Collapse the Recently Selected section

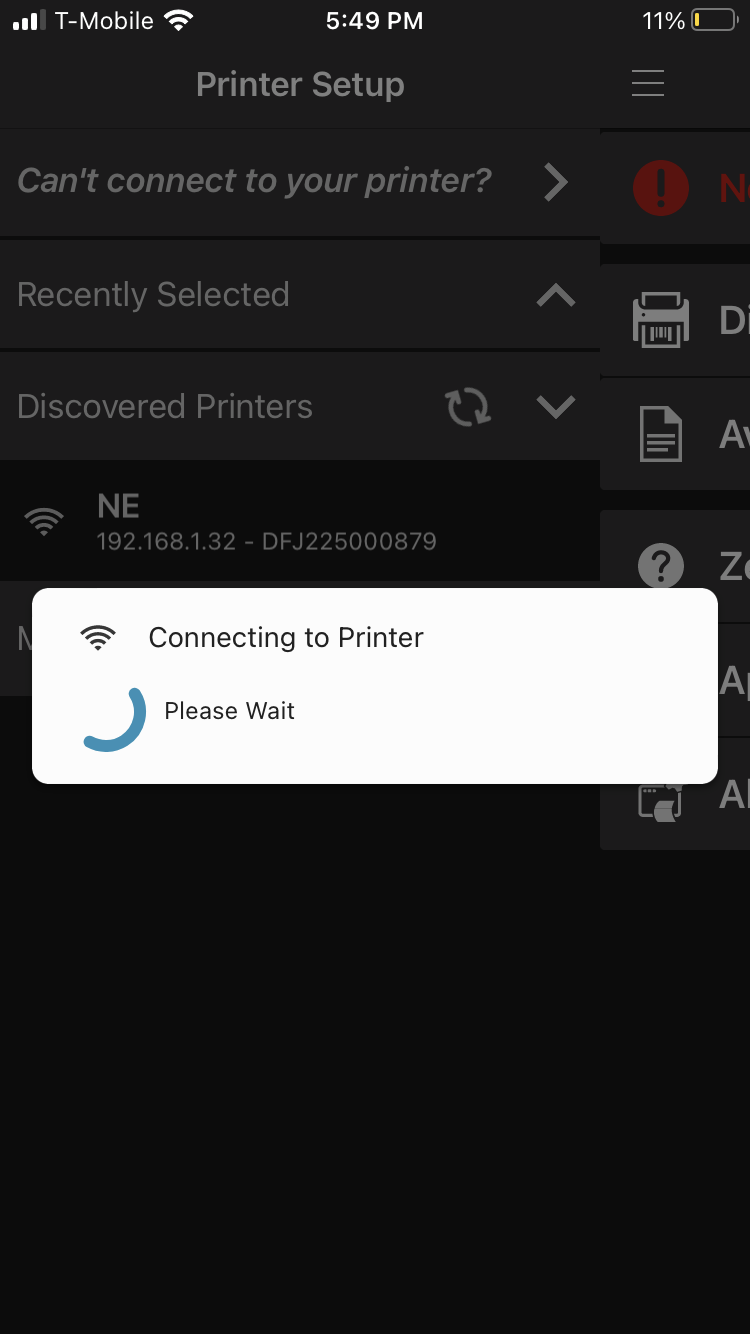[x=555, y=295]
